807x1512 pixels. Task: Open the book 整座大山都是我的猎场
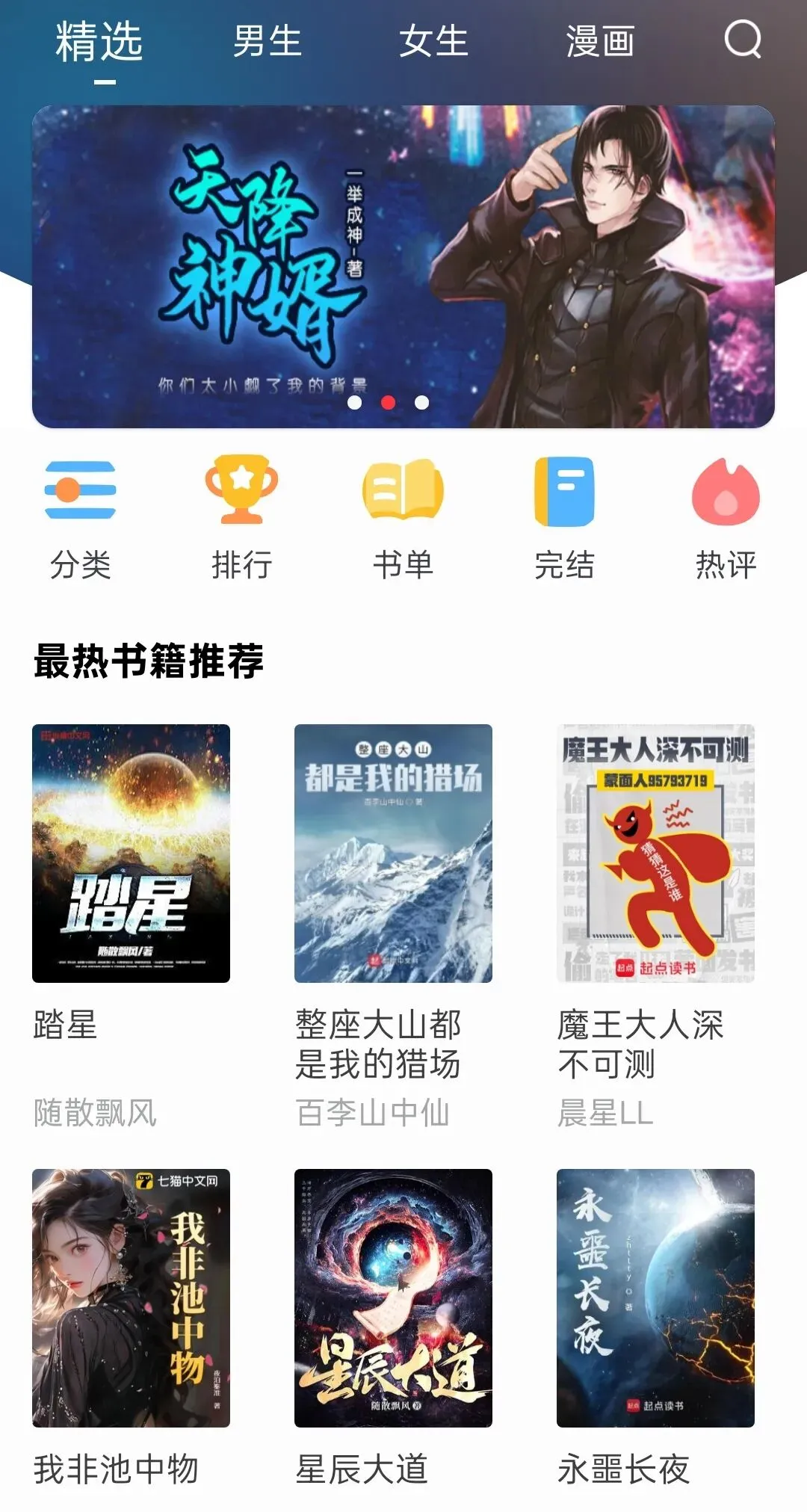393,853
